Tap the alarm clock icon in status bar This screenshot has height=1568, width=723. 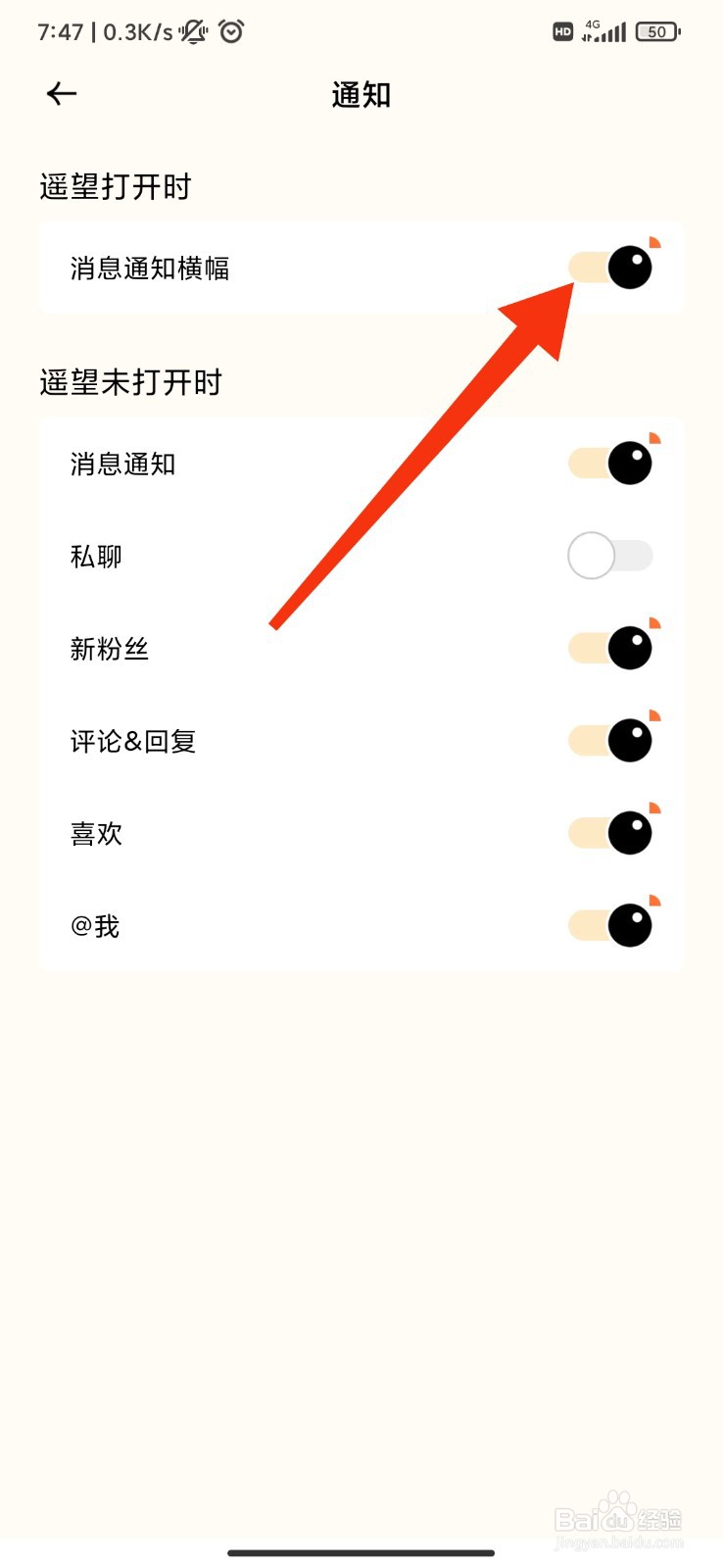[230, 31]
